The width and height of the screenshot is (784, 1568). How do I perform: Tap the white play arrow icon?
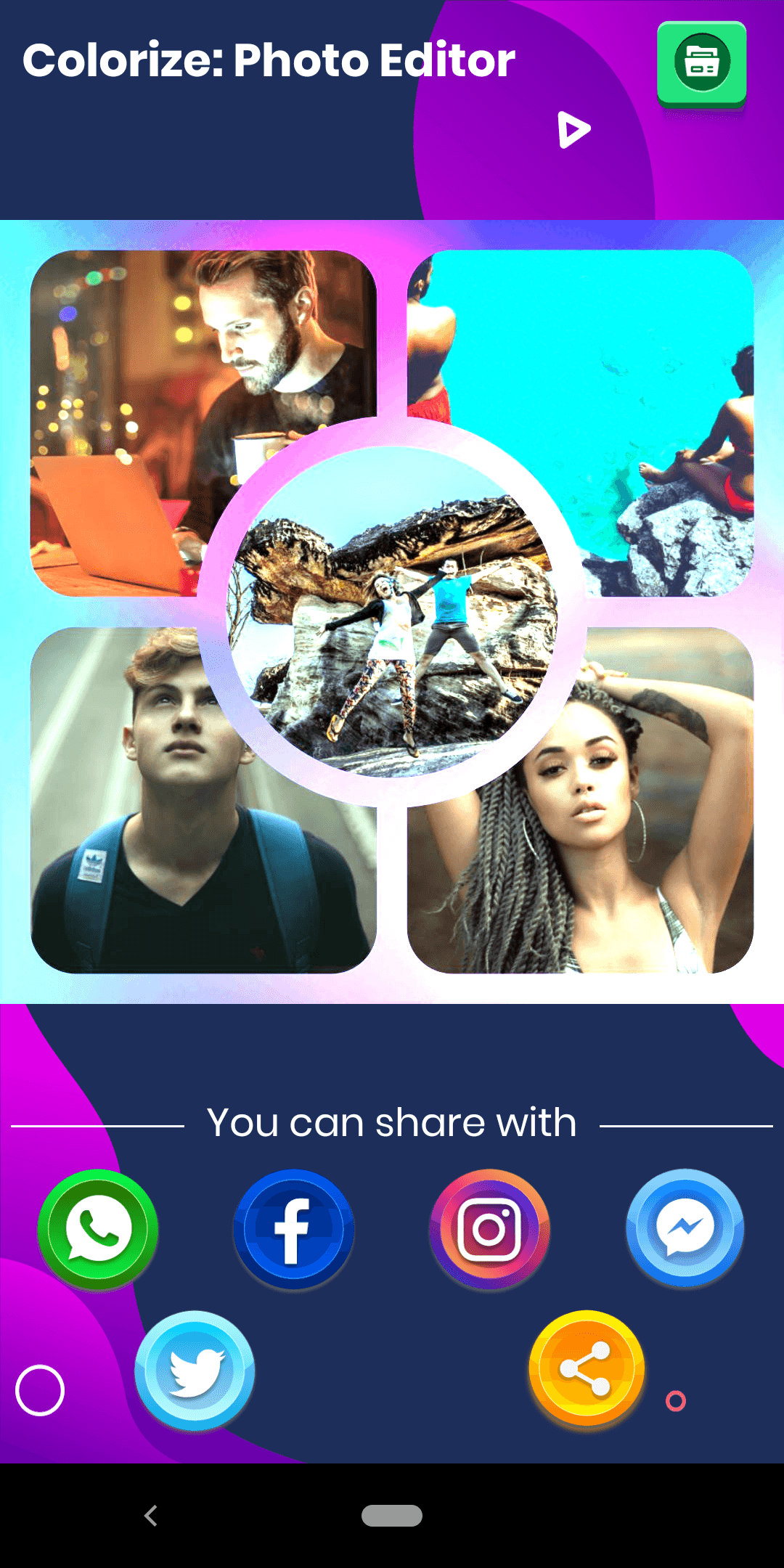pyautogui.click(x=573, y=130)
